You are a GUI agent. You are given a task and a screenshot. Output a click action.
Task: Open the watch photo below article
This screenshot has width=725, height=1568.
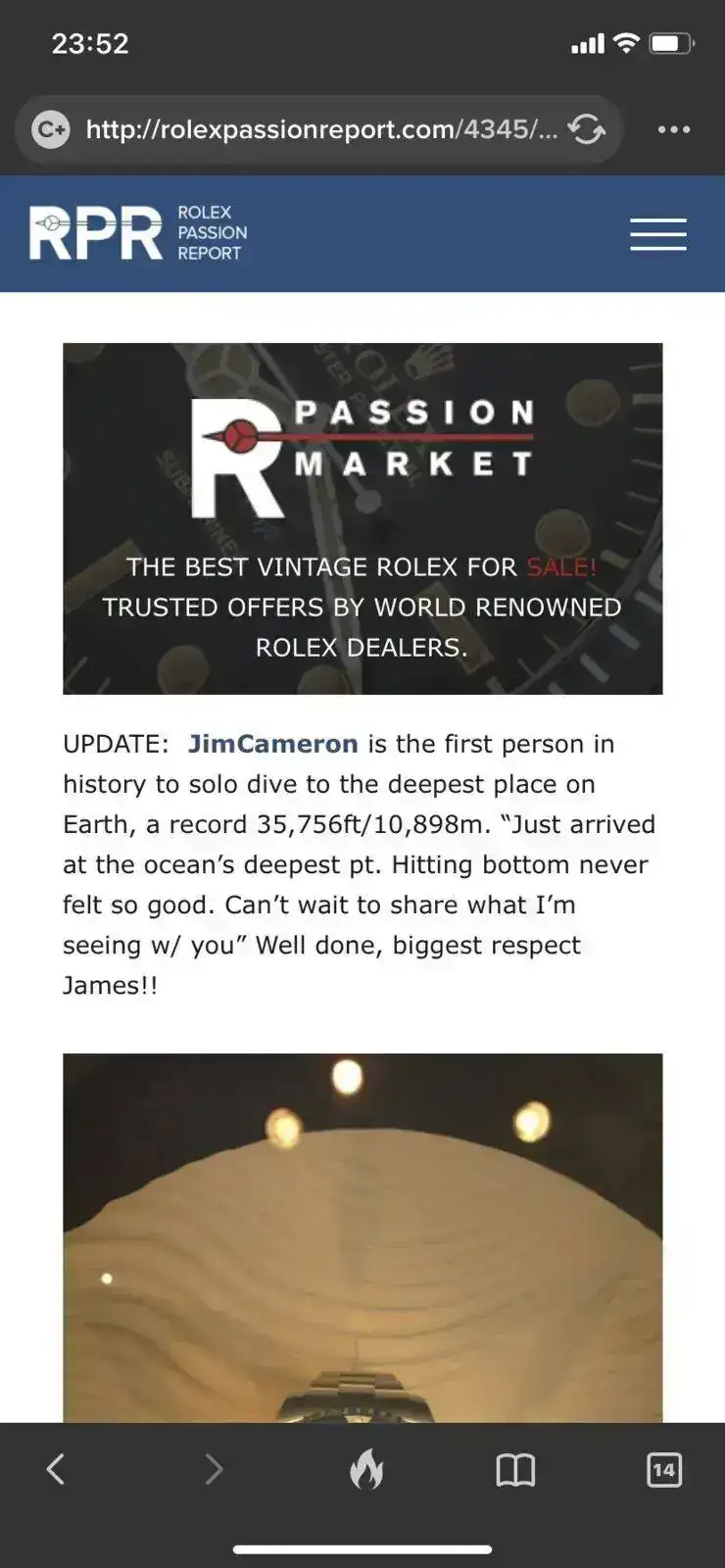pos(362,1237)
